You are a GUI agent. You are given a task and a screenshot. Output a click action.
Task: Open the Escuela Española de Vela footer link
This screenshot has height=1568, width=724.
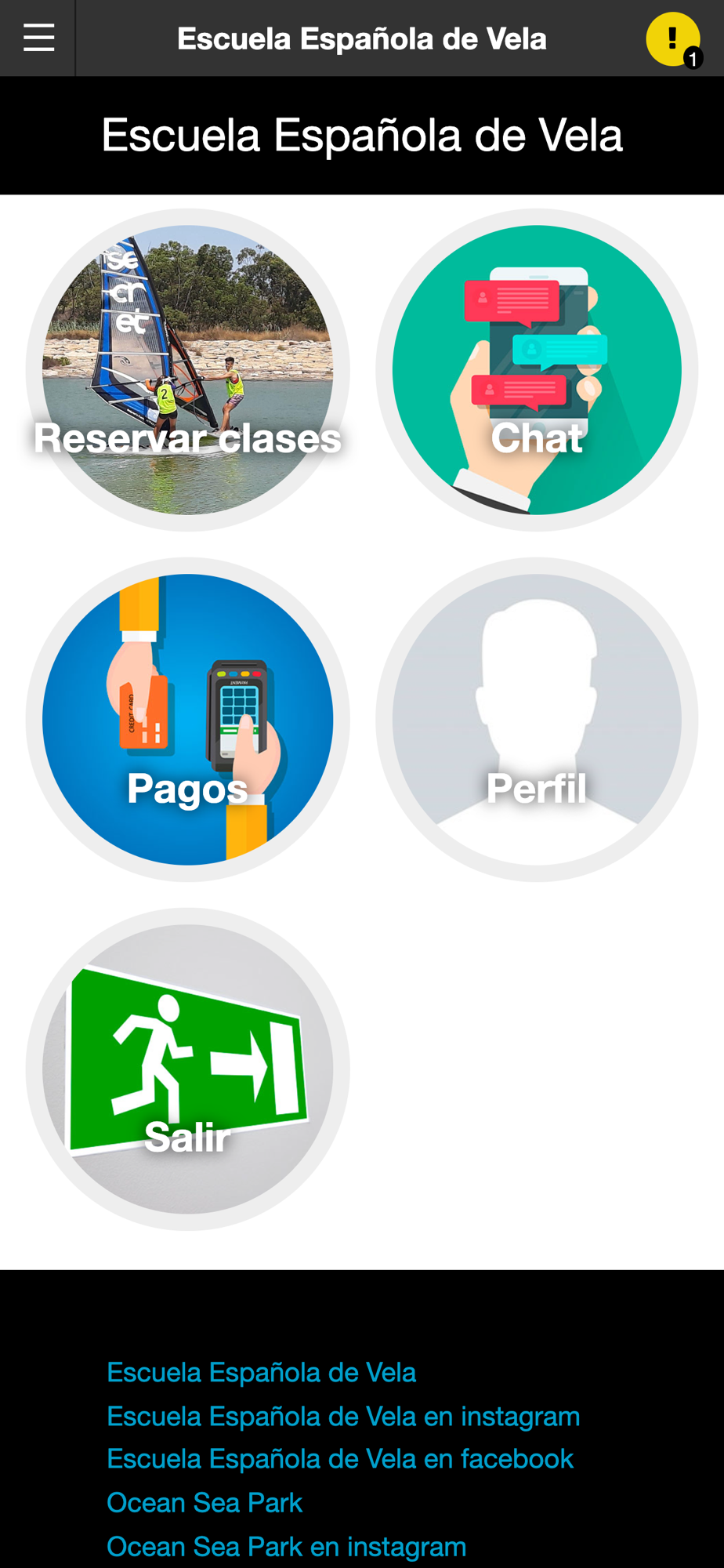tap(261, 1373)
